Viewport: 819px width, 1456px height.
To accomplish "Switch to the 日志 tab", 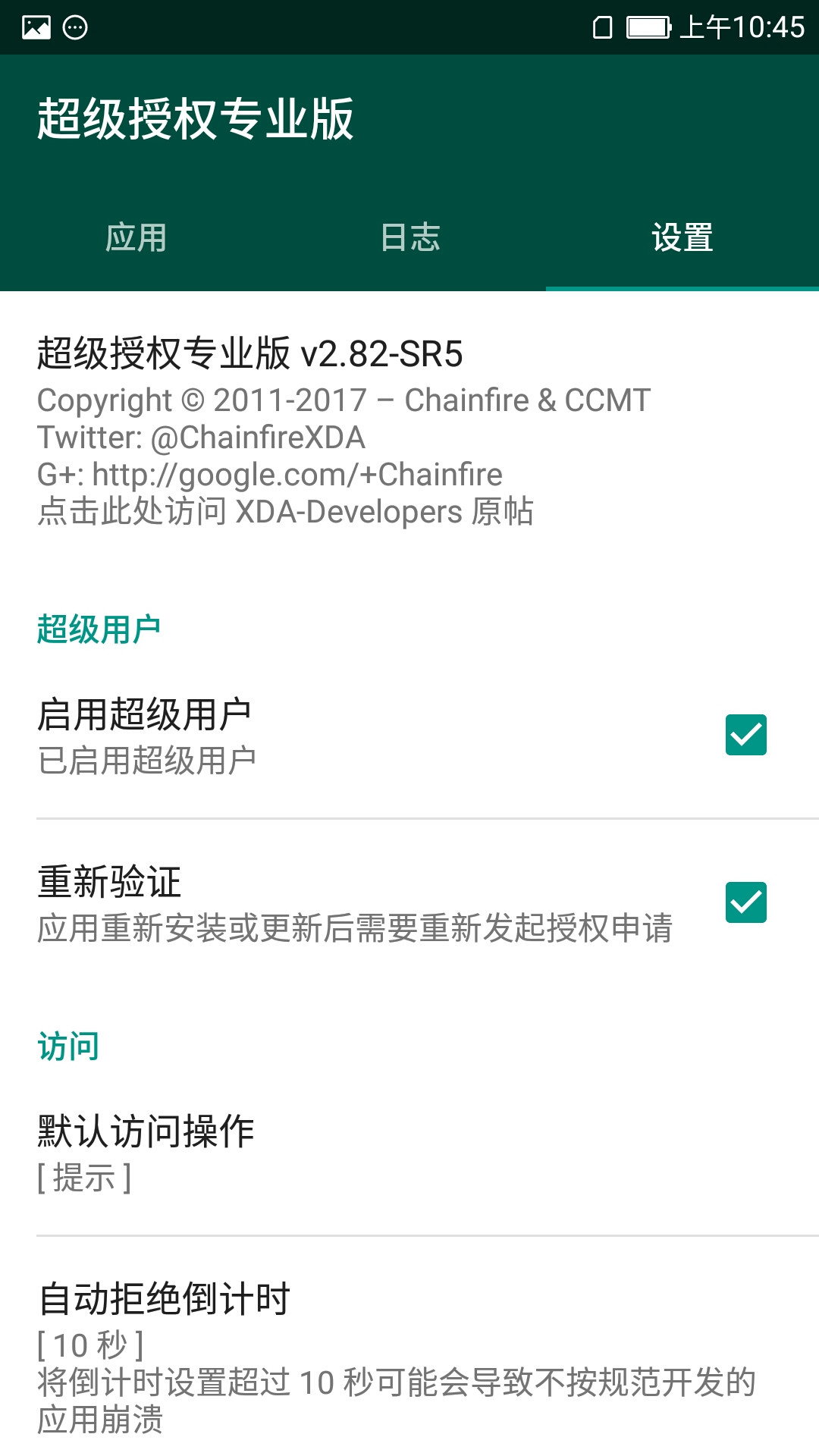I will (409, 238).
